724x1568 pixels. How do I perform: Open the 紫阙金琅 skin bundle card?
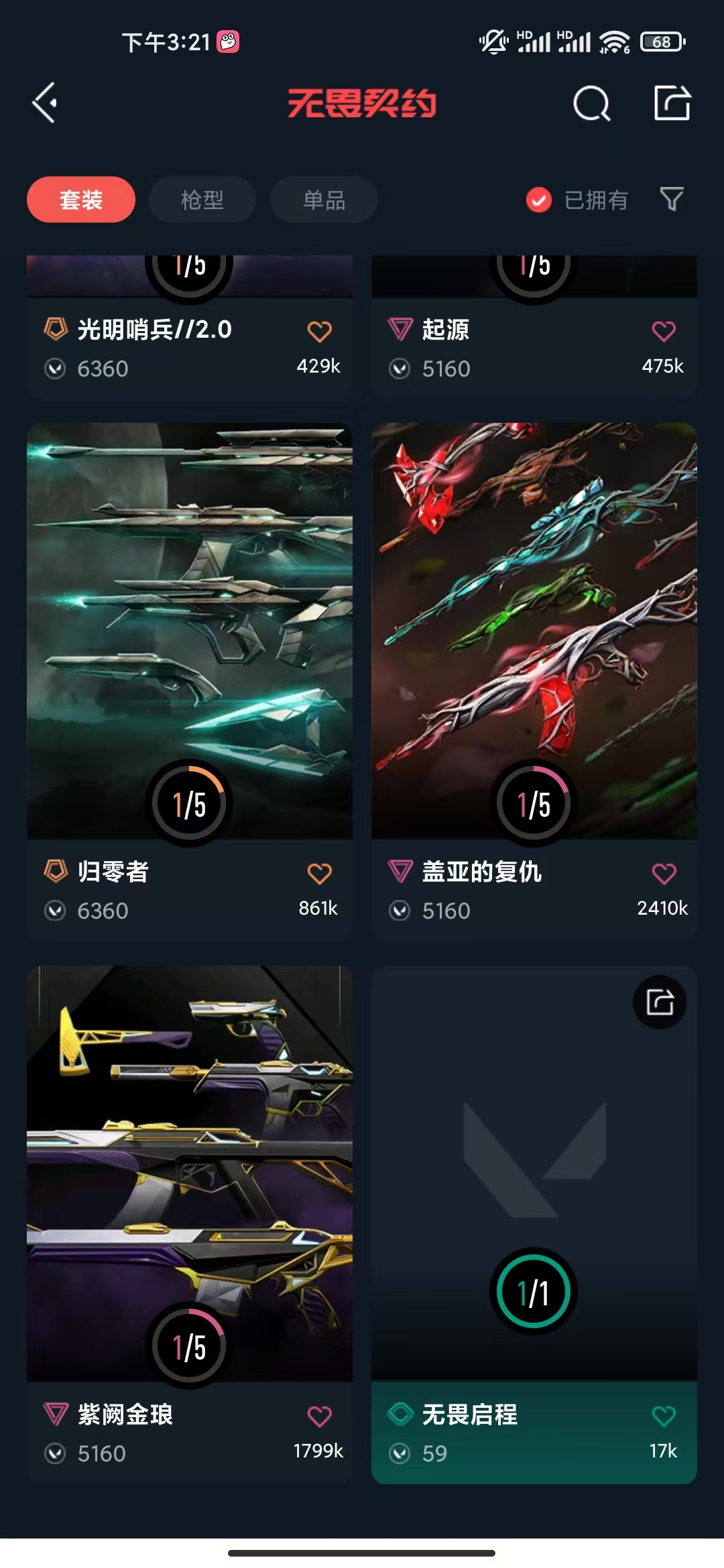(190, 1224)
